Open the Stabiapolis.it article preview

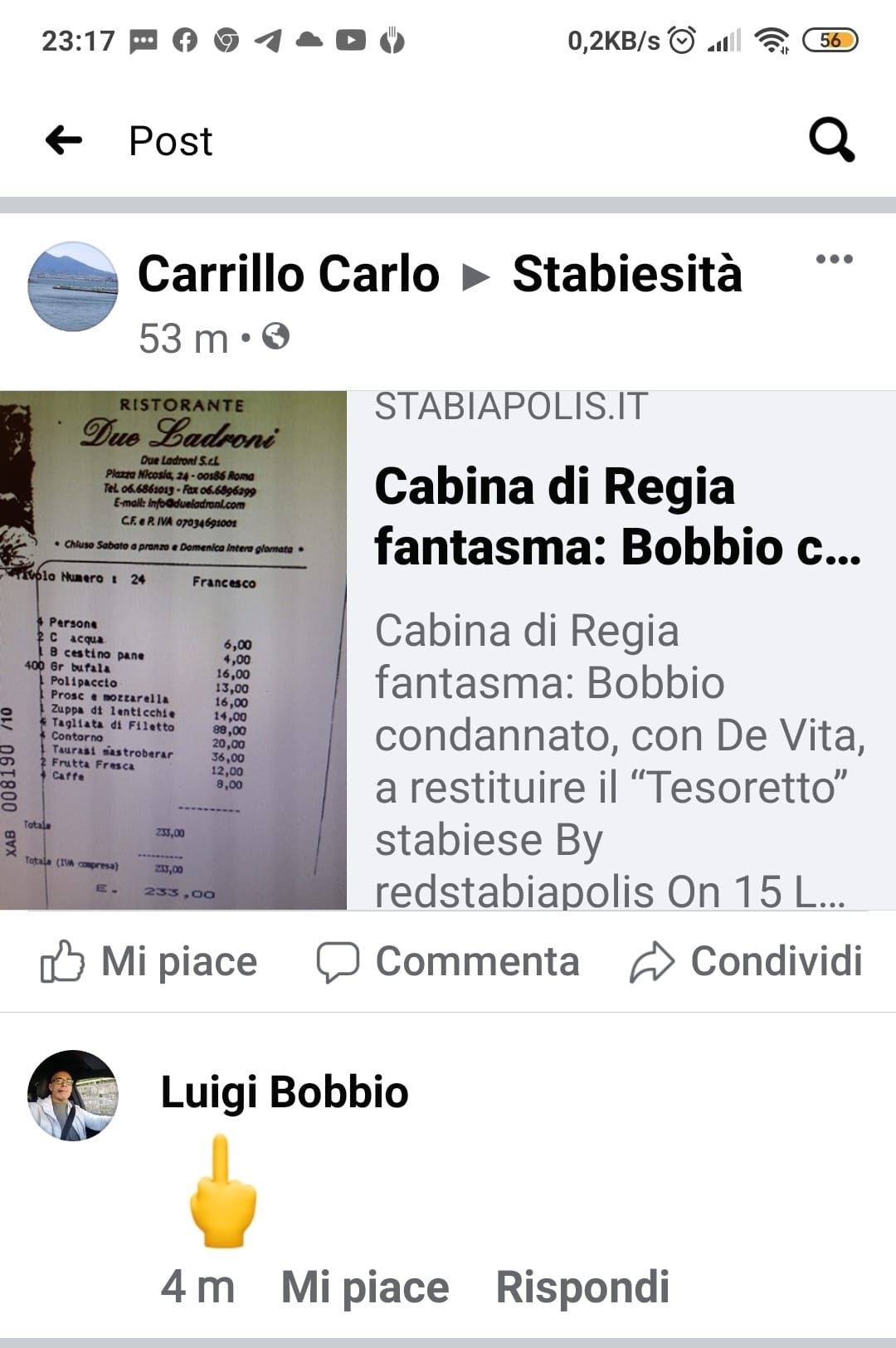click(618, 647)
